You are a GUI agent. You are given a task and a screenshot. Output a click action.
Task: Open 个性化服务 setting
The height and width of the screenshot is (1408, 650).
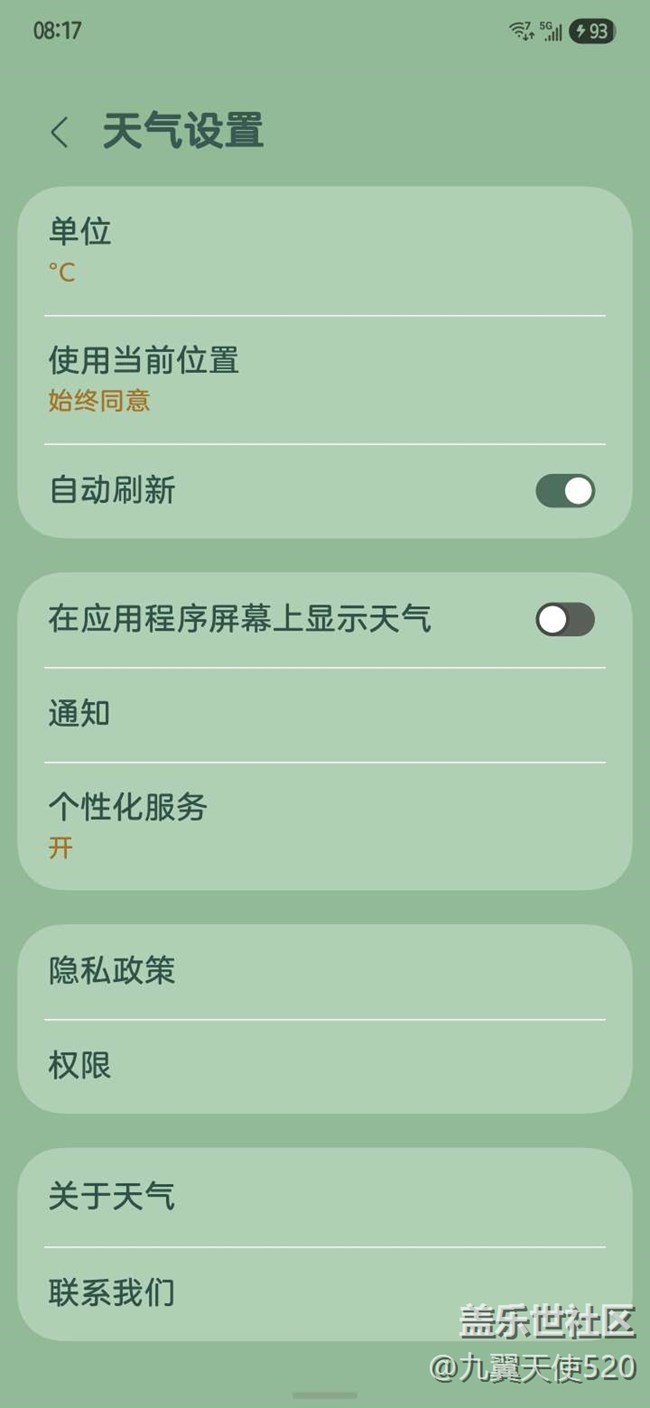[x=325, y=826]
